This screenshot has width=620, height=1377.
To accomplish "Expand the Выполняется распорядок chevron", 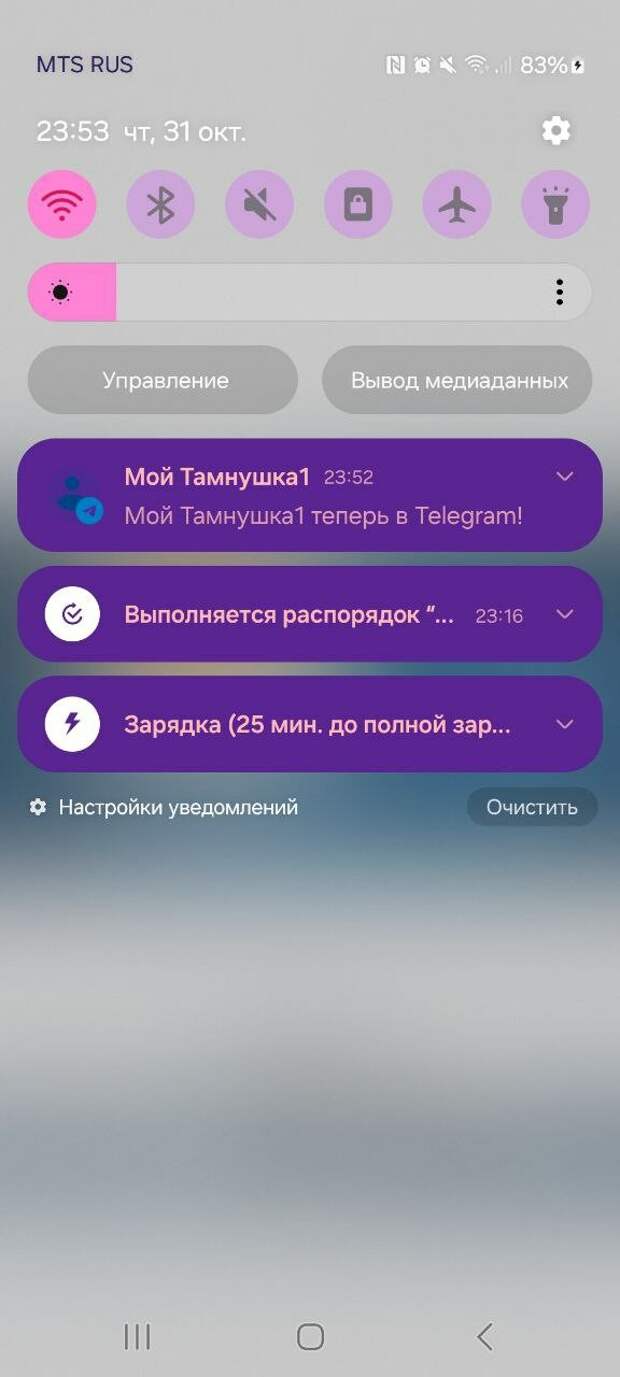I will [565, 615].
